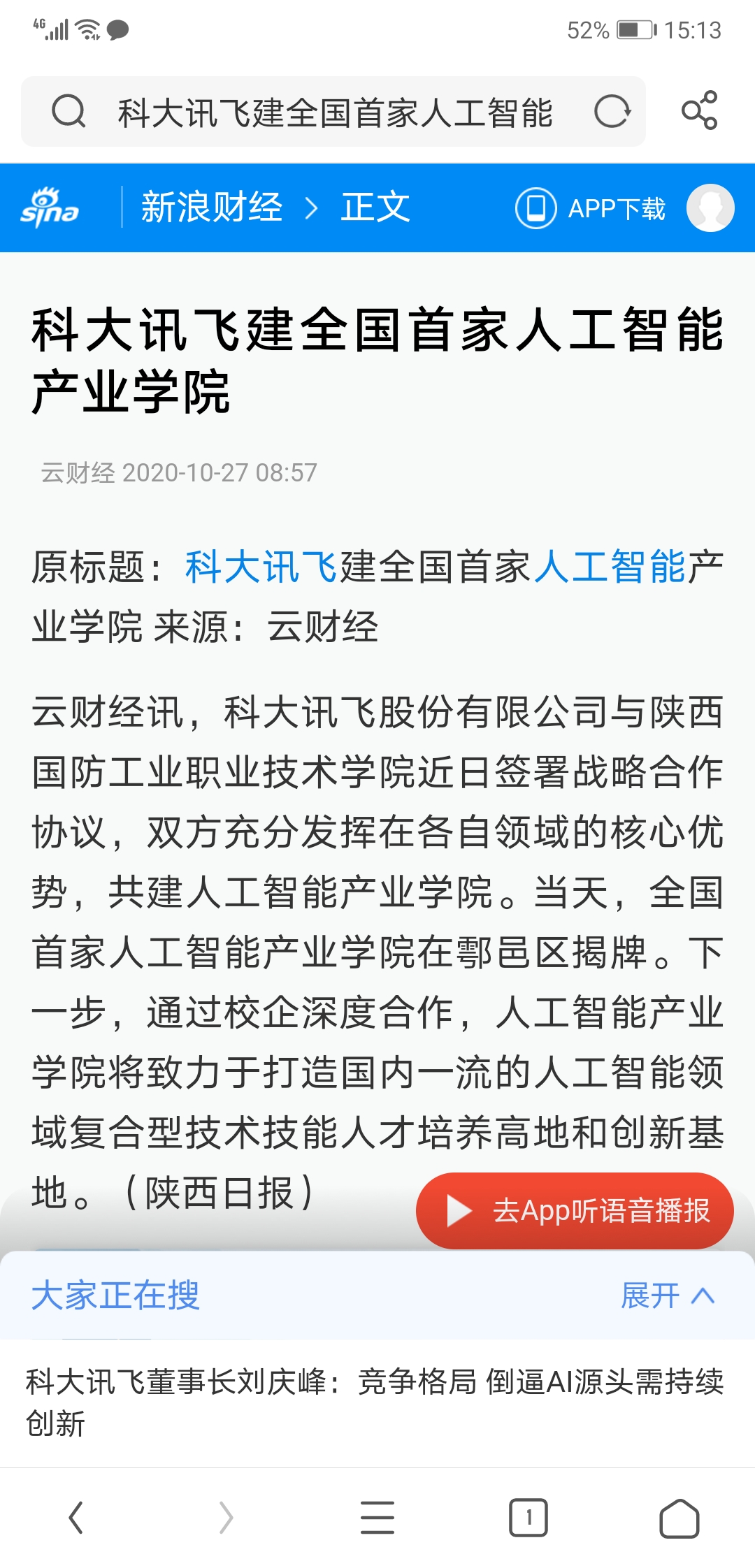
Task: Open the browser menu
Action: [x=377, y=1518]
